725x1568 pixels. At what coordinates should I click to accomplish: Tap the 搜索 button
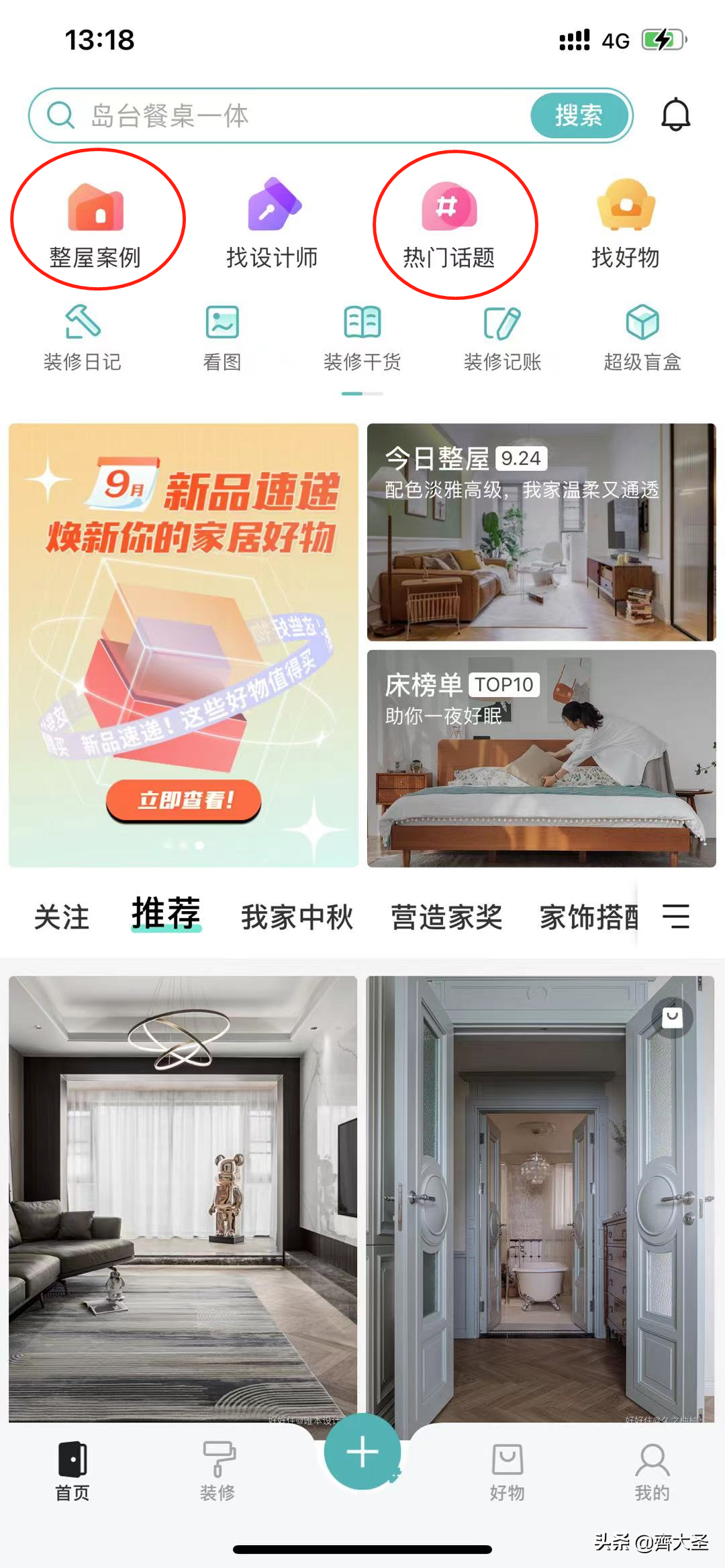pos(578,115)
